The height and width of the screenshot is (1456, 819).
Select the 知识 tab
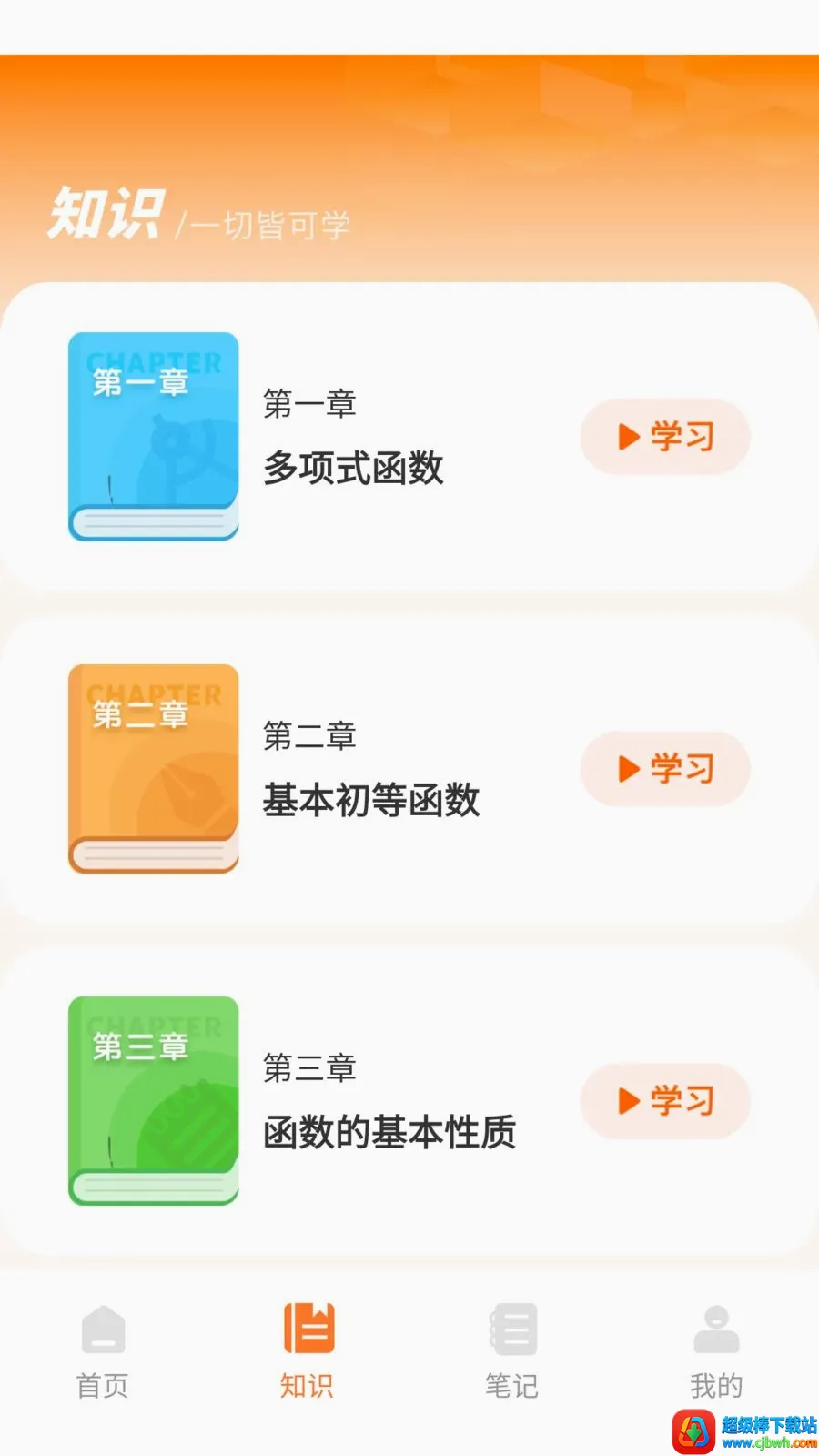coord(308,1352)
